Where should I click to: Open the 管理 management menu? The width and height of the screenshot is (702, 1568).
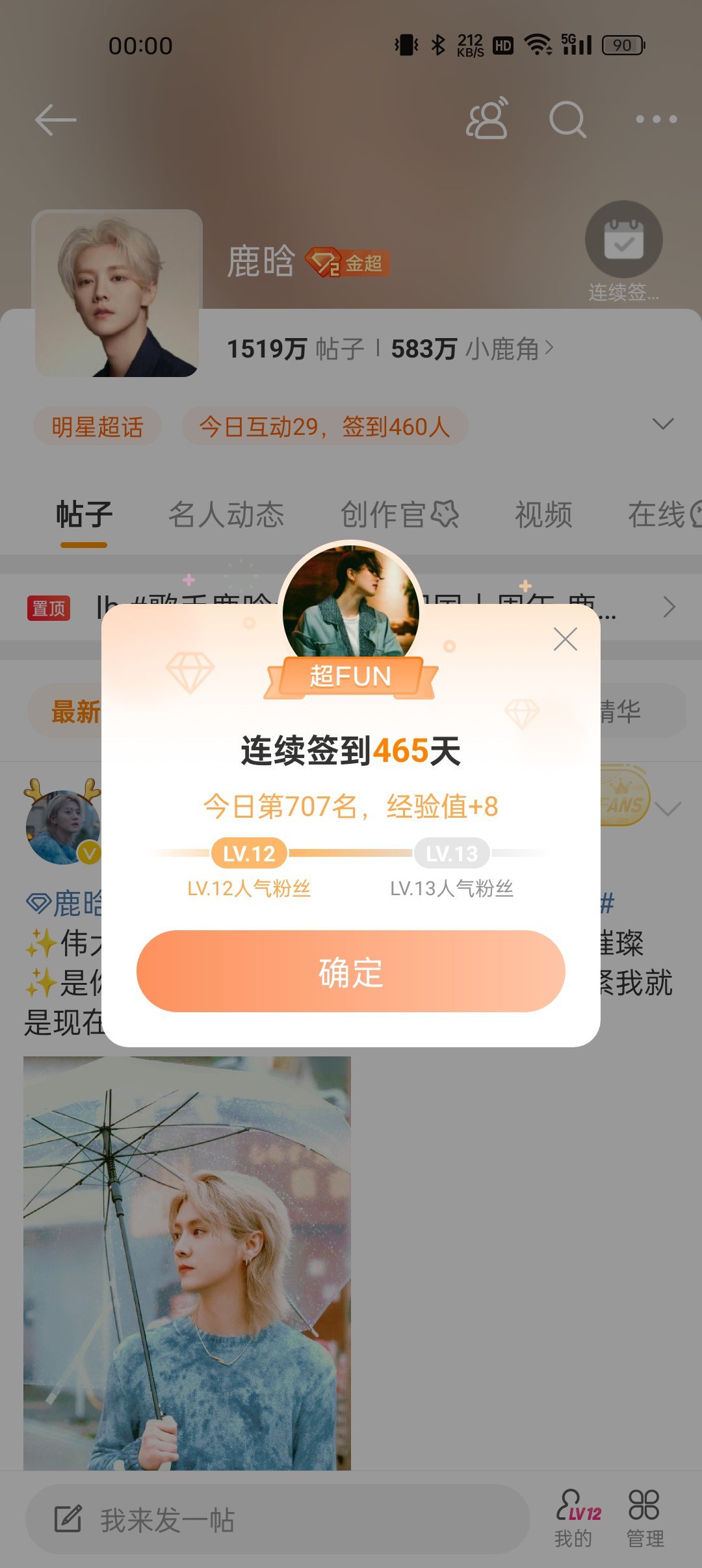[644, 1519]
